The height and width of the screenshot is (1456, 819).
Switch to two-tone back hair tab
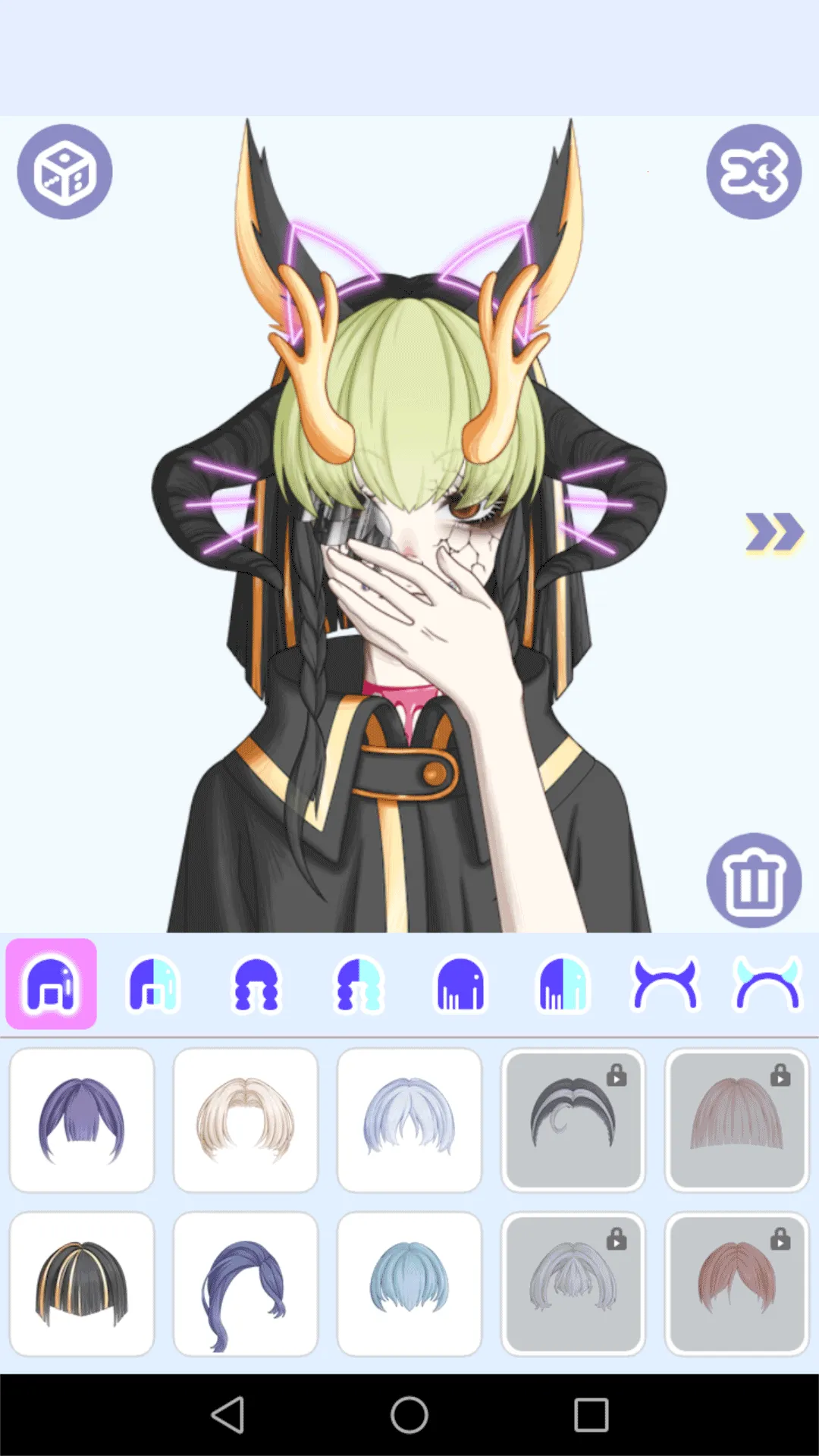[563, 984]
